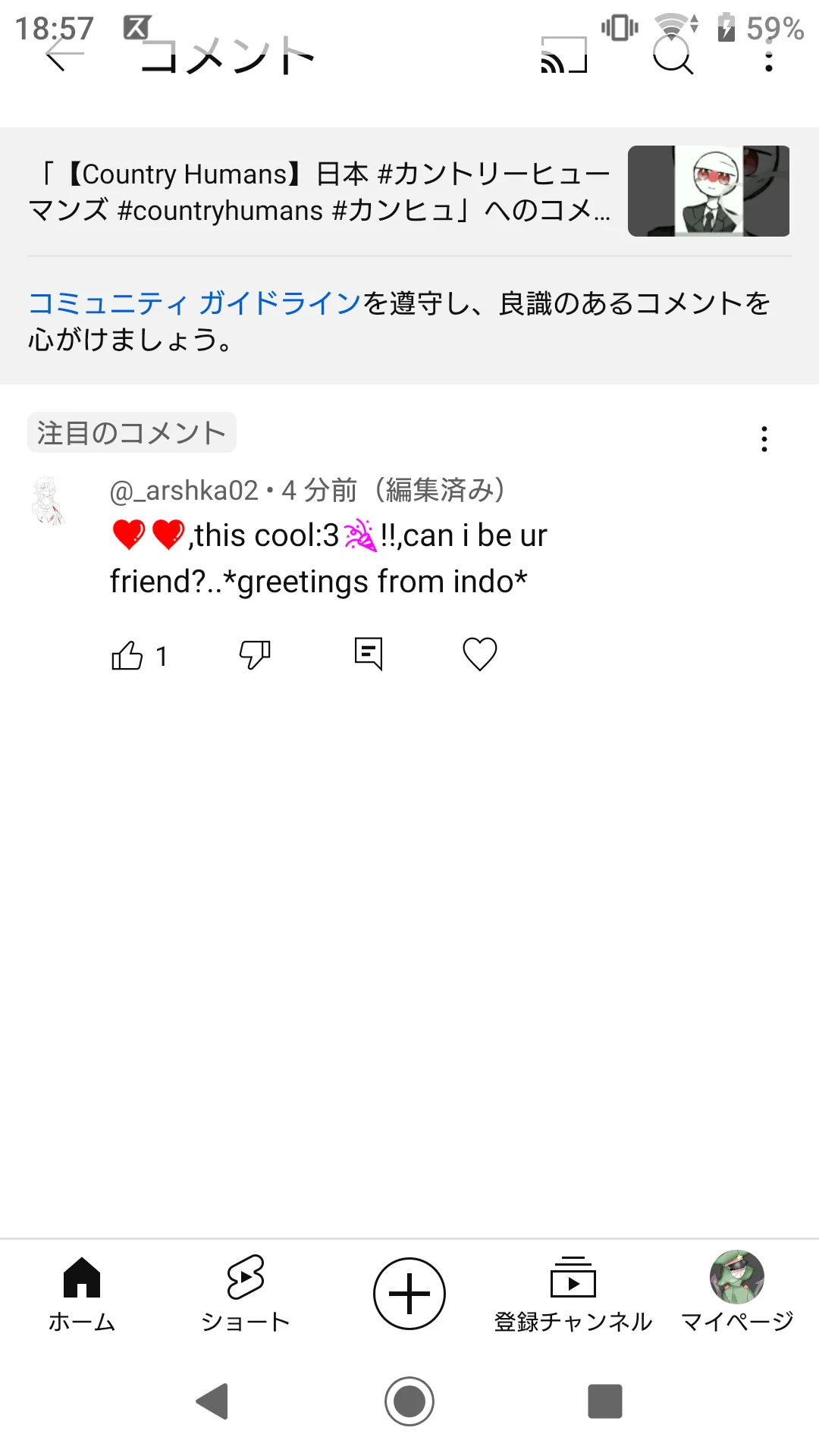819x1456 pixels.
Task: Tap the system recent apps button
Action: click(605, 1401)
